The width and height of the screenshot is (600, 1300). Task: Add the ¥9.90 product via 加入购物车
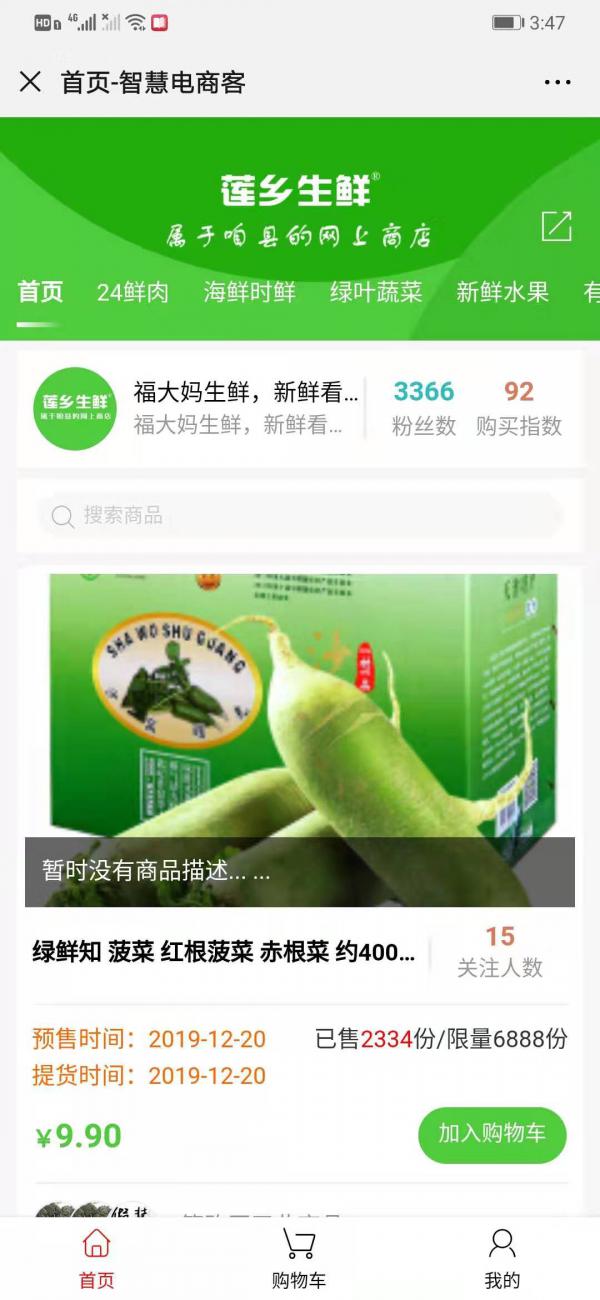coord(492,1134)
